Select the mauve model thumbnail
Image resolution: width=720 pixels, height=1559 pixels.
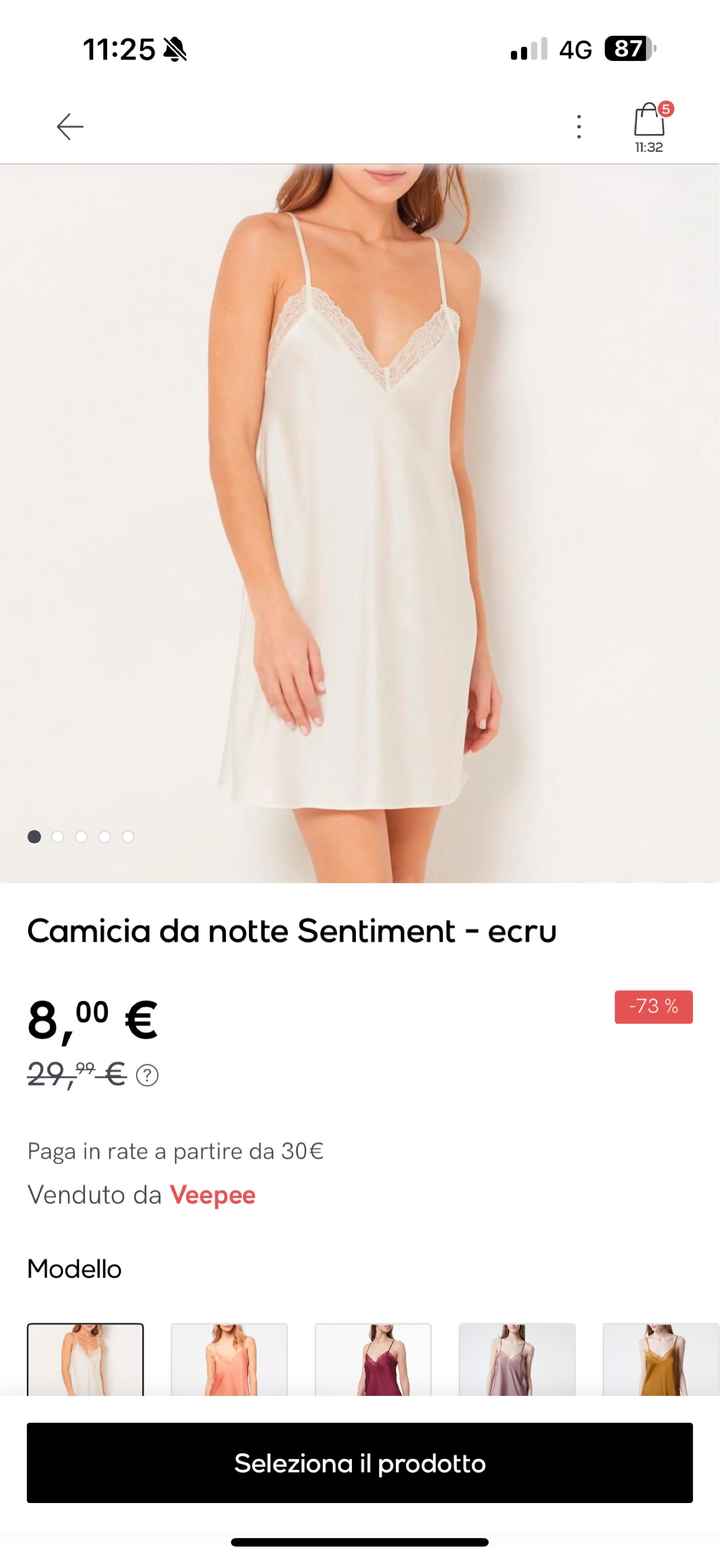coord(517,1360)
